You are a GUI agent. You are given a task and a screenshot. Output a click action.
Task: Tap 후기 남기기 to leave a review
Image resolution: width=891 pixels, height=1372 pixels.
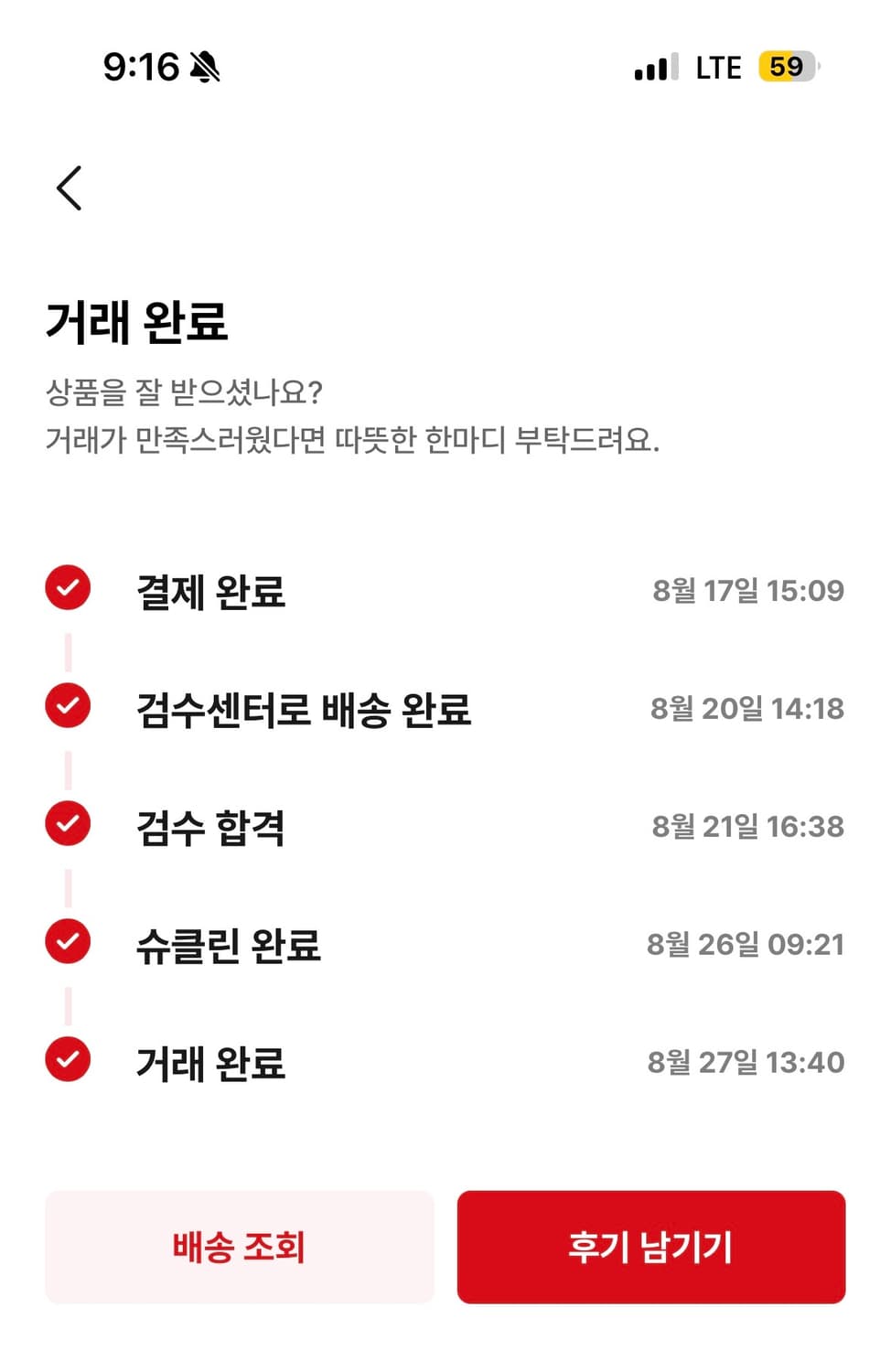tap(651, 1246)
